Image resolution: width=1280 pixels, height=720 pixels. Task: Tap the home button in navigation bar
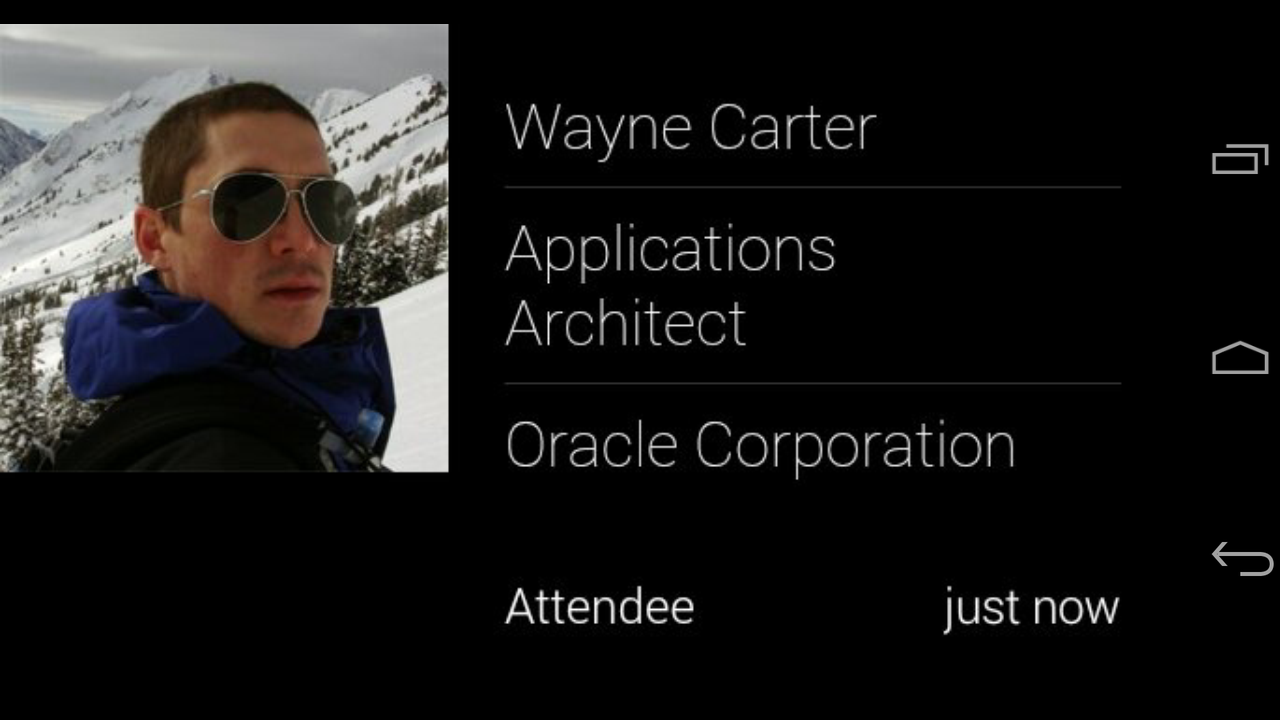pos(1240,358)
